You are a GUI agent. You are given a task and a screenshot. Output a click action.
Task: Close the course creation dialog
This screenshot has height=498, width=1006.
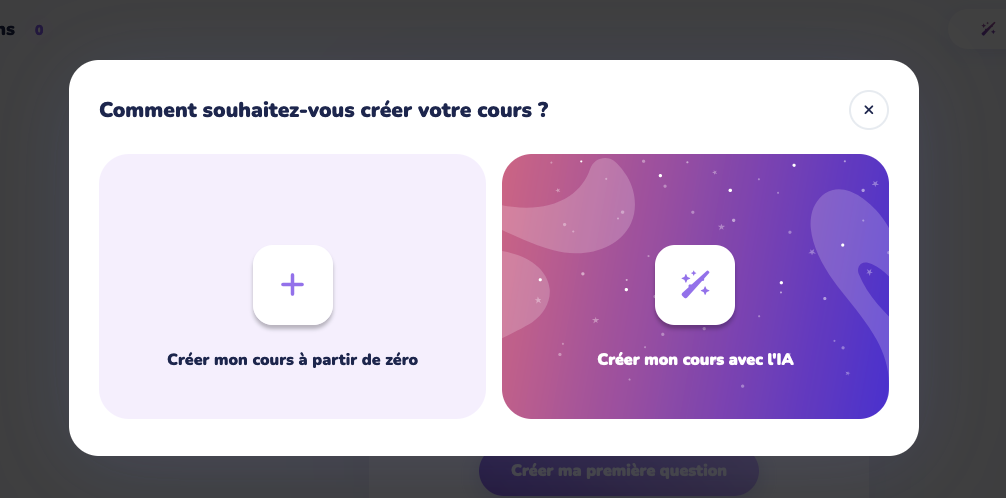868,110
